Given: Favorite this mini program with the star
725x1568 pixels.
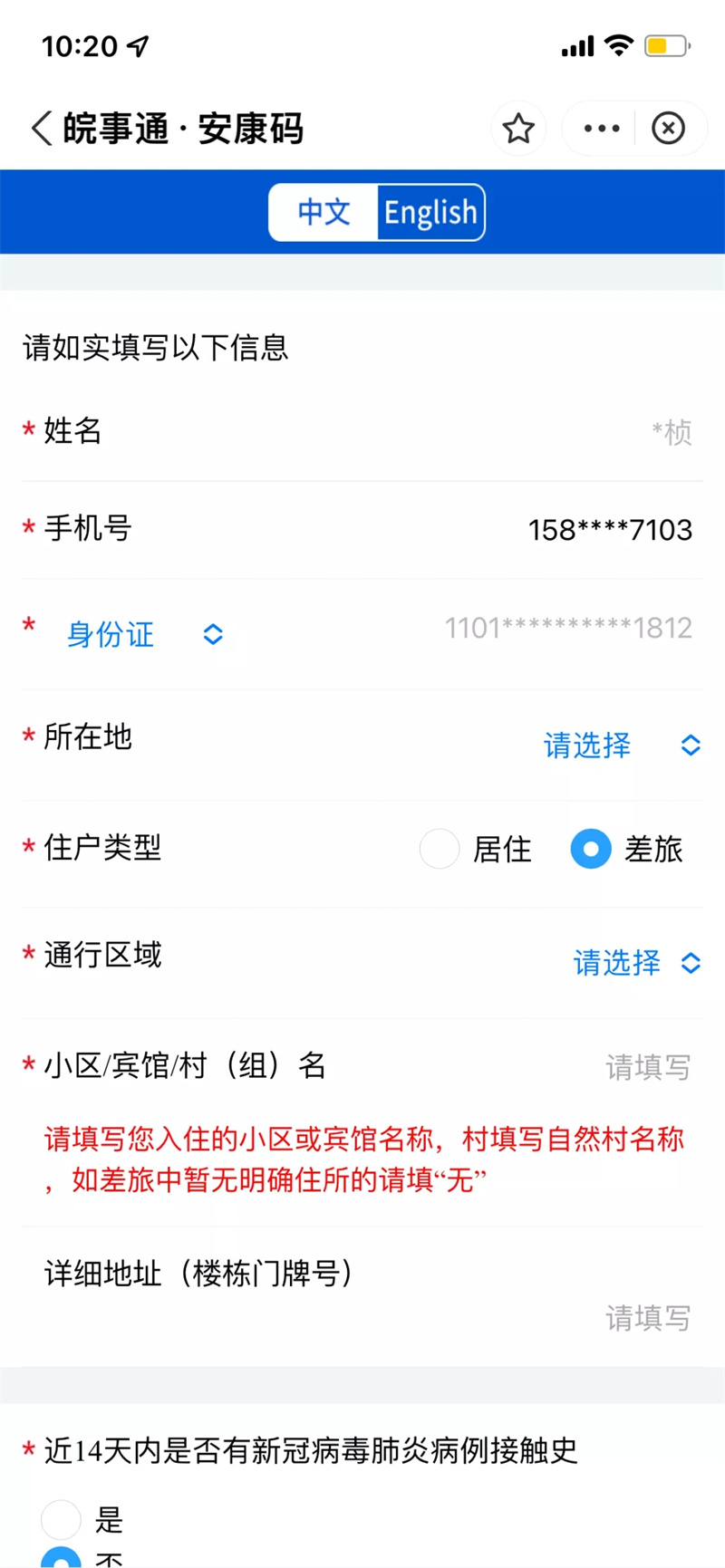Looking at the screenshot, I should click(x=518, y=129).
